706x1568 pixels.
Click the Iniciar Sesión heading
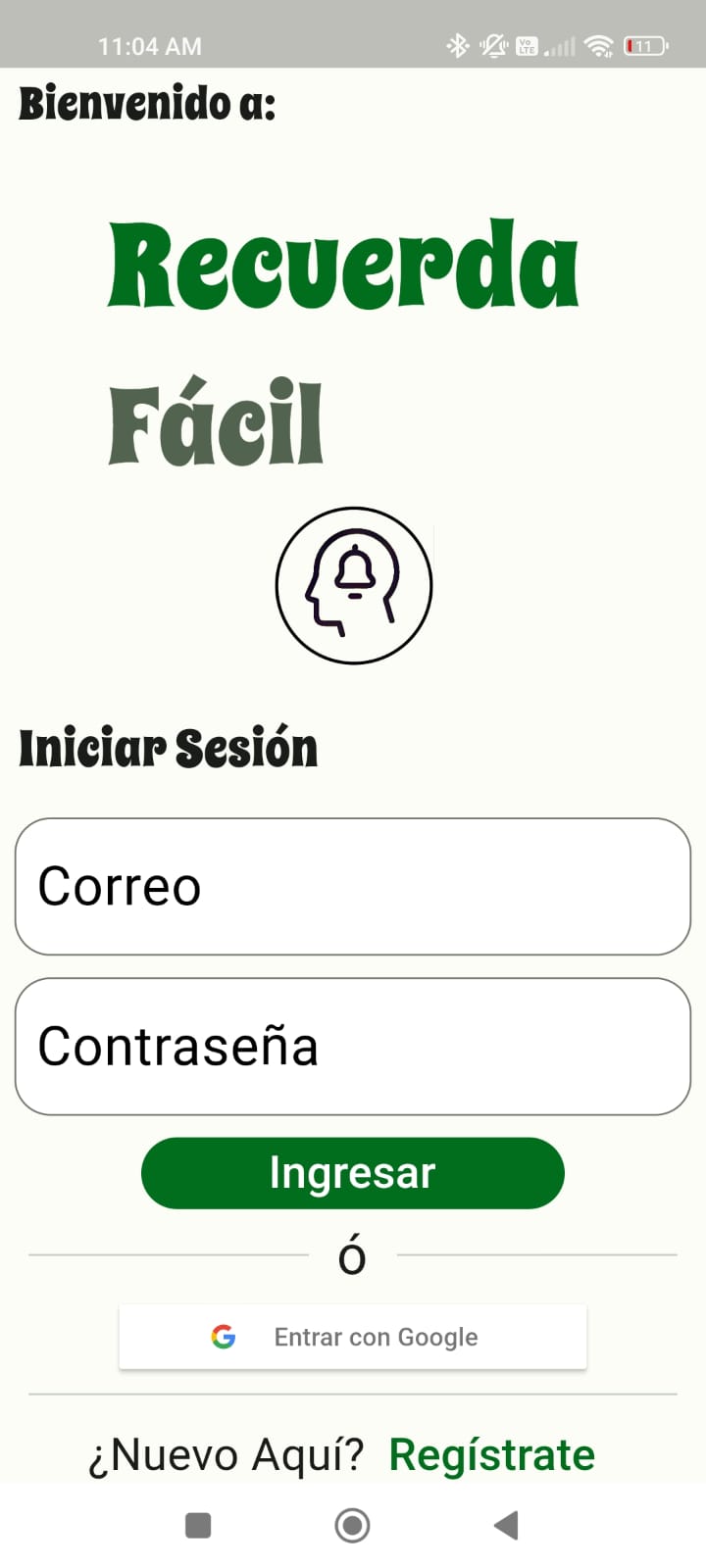click(169, 748)
